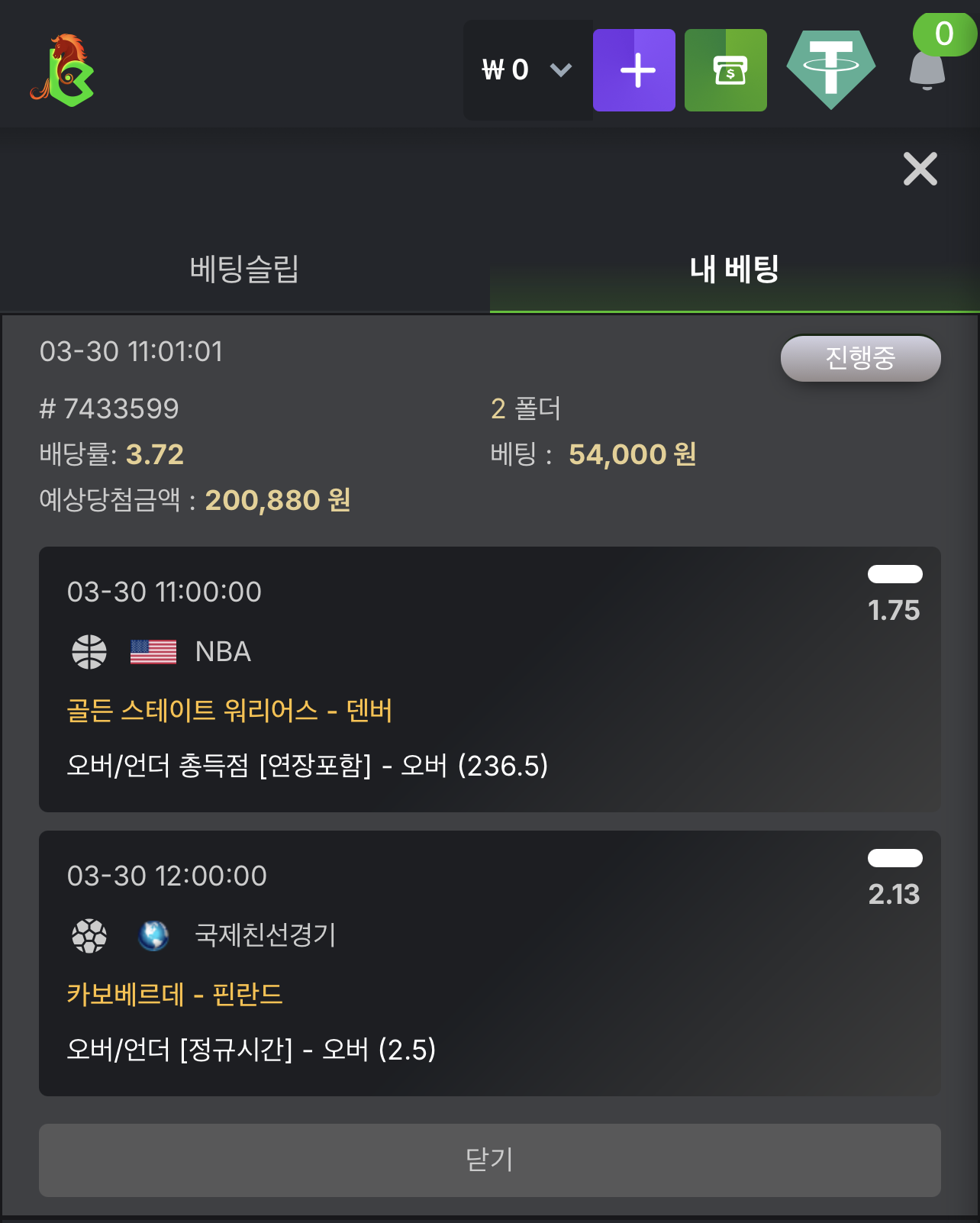Toggle the white bar above odds 2.13
Image resolution: width=980 pixels, height=1223 pixels.
[x=895, y=858]
